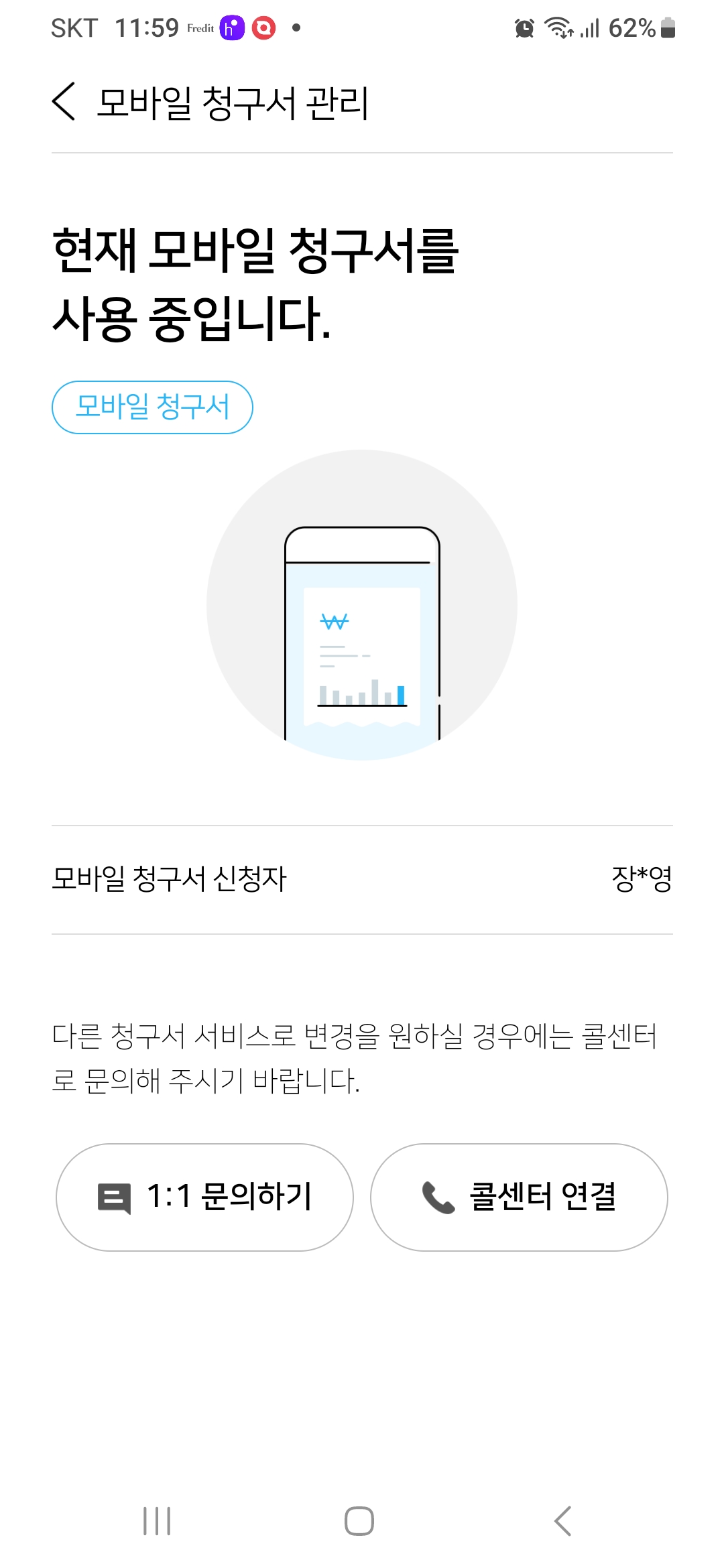Go to home screen via navigation bar
Viewport: 724px width, 1568px height.
[359, 1521]
